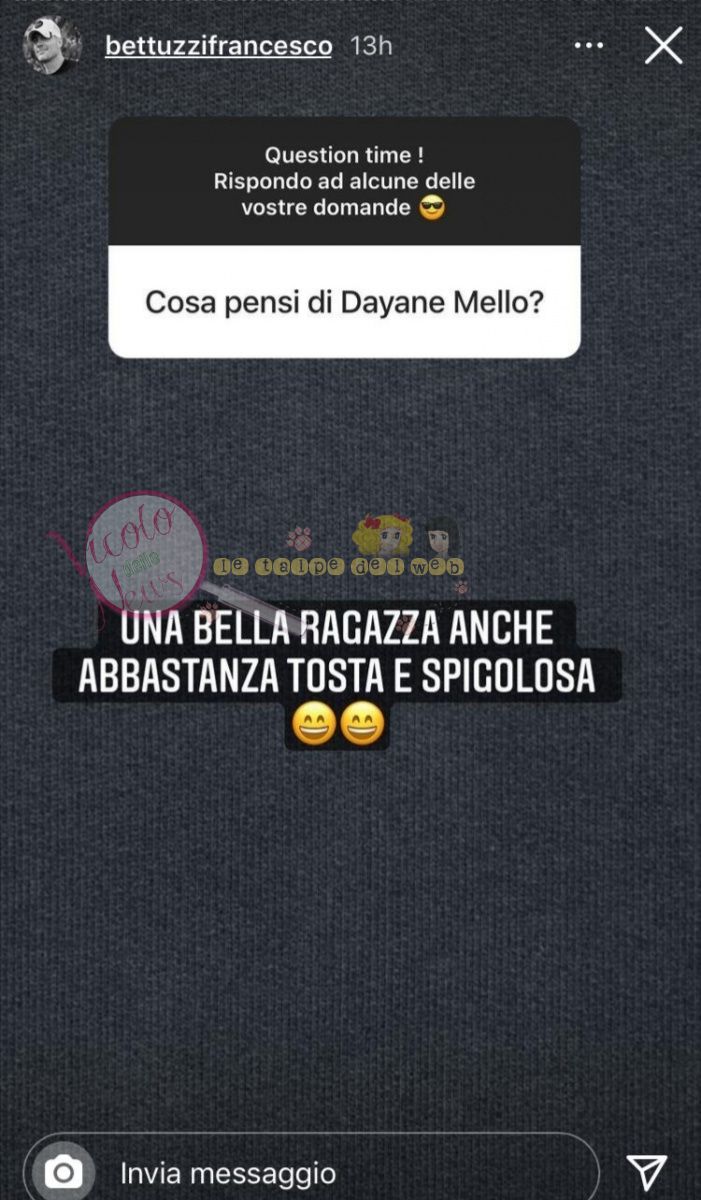Share this story via direct message
Image resolution: width=701 pixels, height=1200 pixels.
click(x=647, y=1171)
